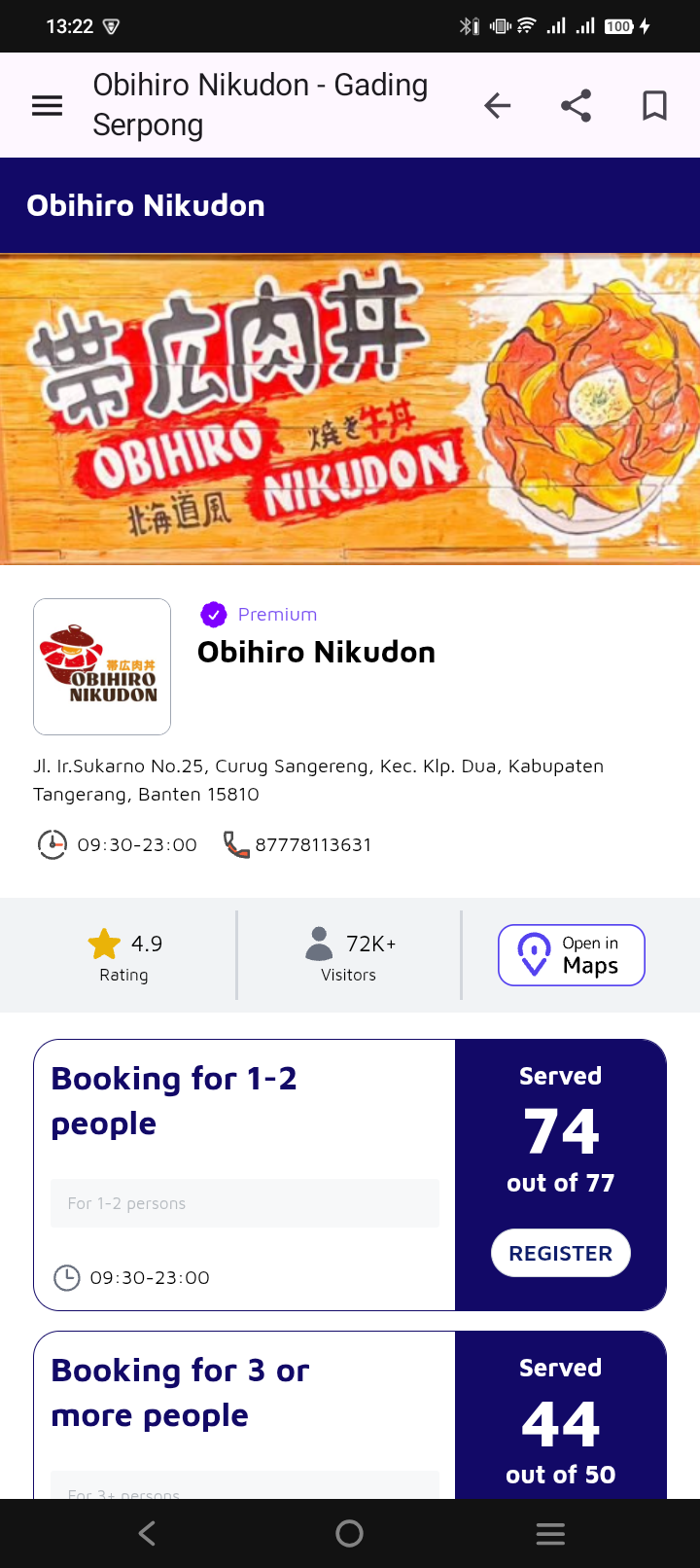Go back using the app bar arrow

click(497, 105)
